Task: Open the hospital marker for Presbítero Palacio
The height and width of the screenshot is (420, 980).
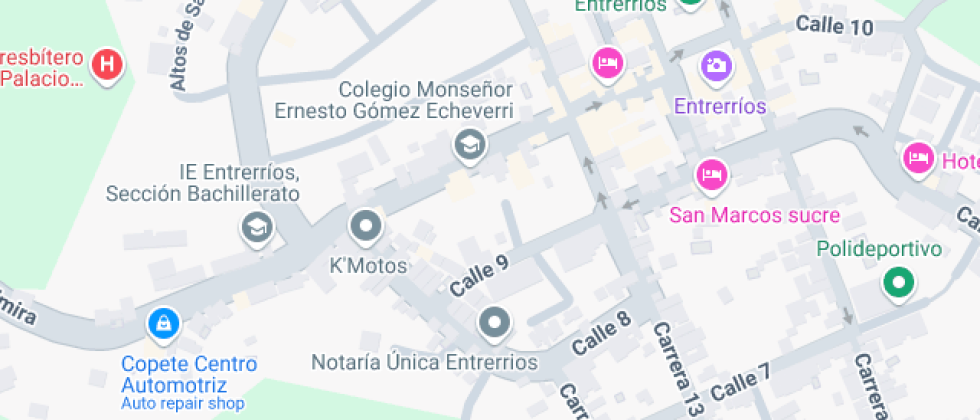Action: coord(107,66)
